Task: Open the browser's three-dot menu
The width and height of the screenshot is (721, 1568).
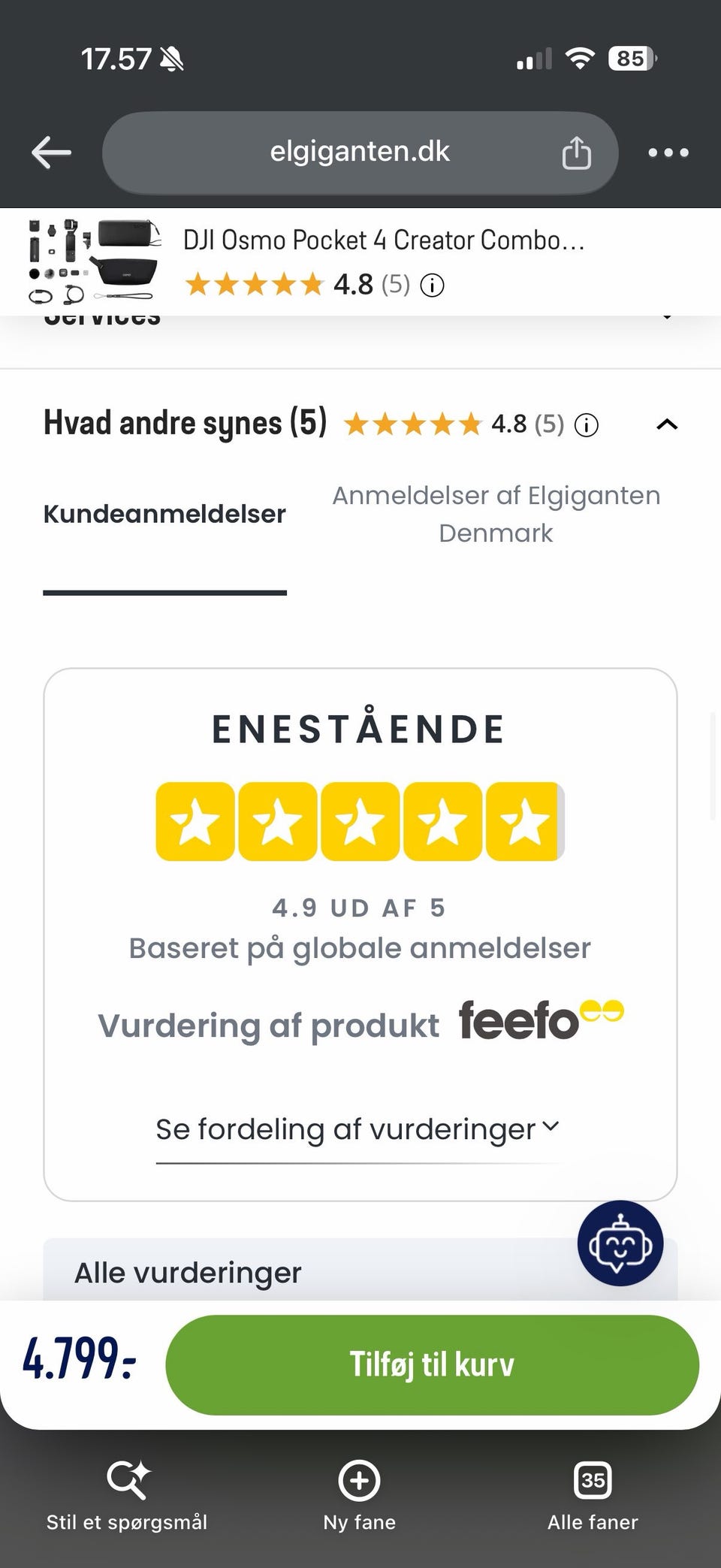Action: point(668,153)
